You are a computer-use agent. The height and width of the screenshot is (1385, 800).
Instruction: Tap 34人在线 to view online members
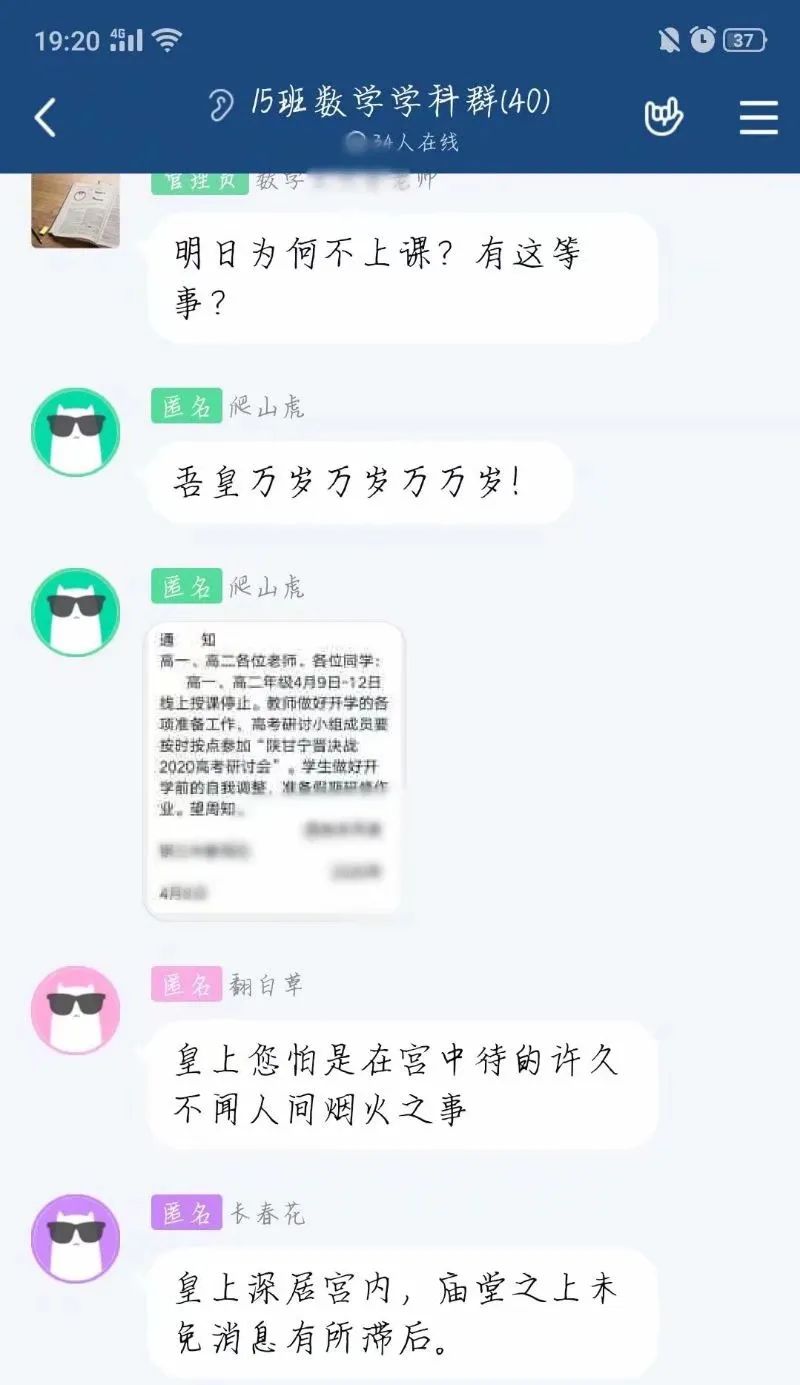tap(400, 143)
